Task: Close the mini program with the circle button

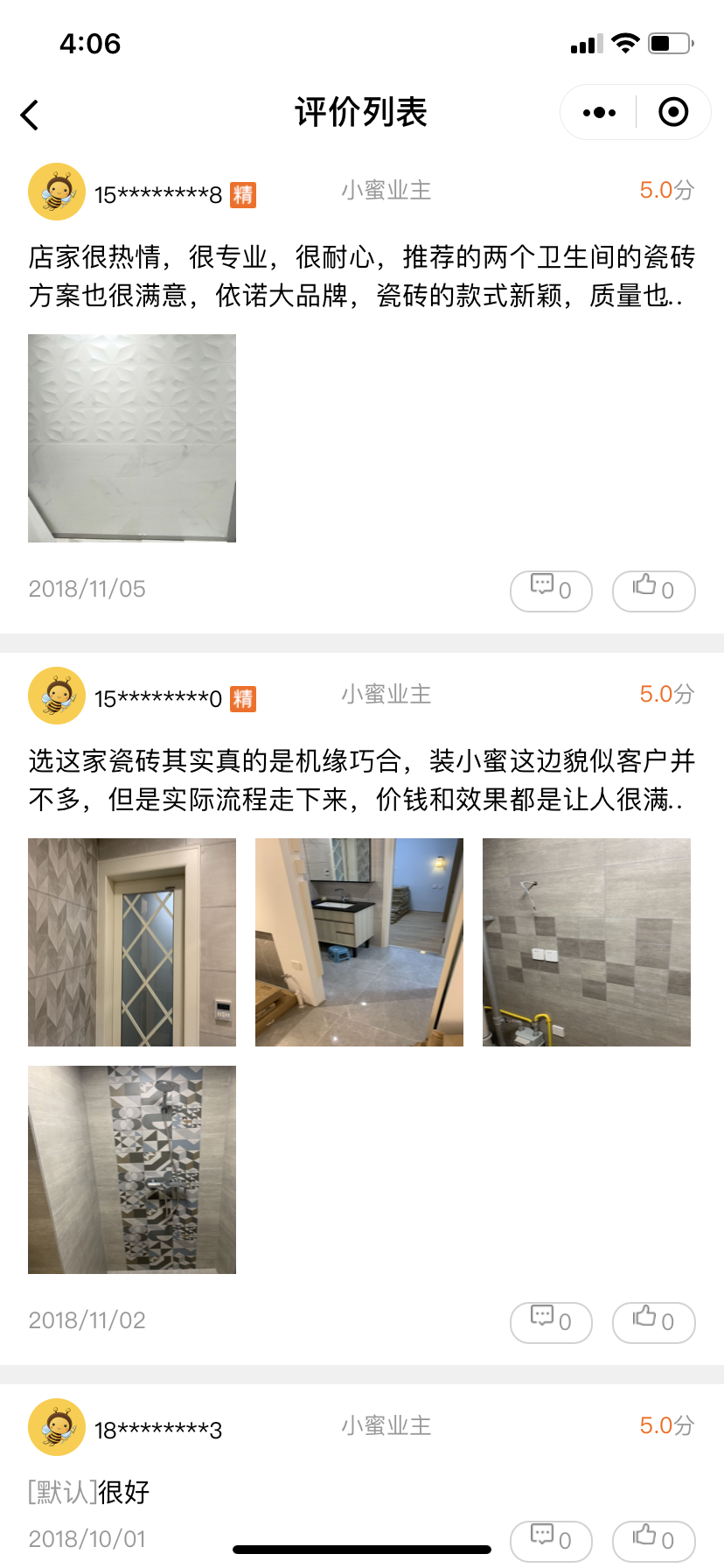Action: [x=672, y=113]
